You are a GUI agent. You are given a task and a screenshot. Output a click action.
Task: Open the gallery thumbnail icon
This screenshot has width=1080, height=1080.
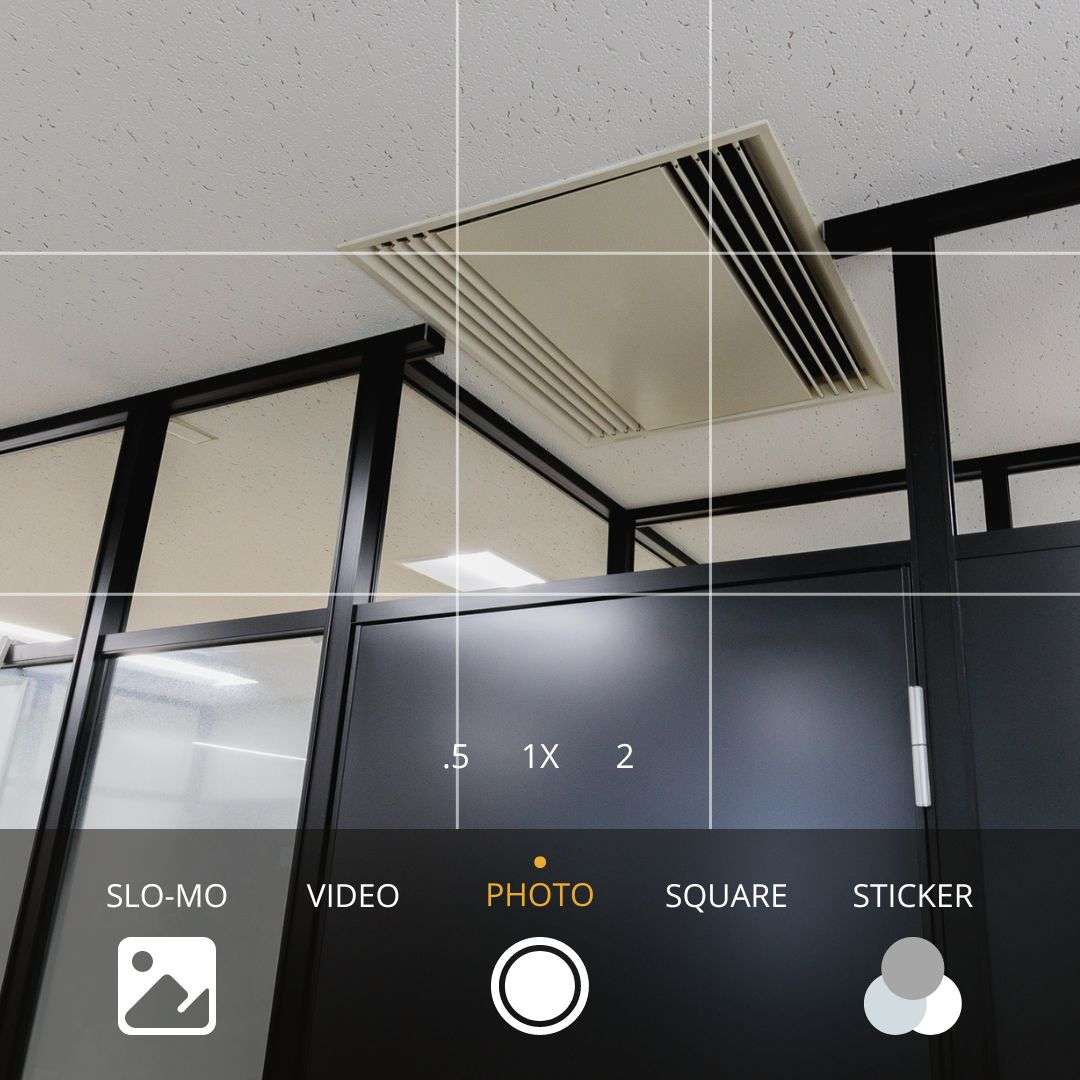pyautogui.click(x=167, y=986)
